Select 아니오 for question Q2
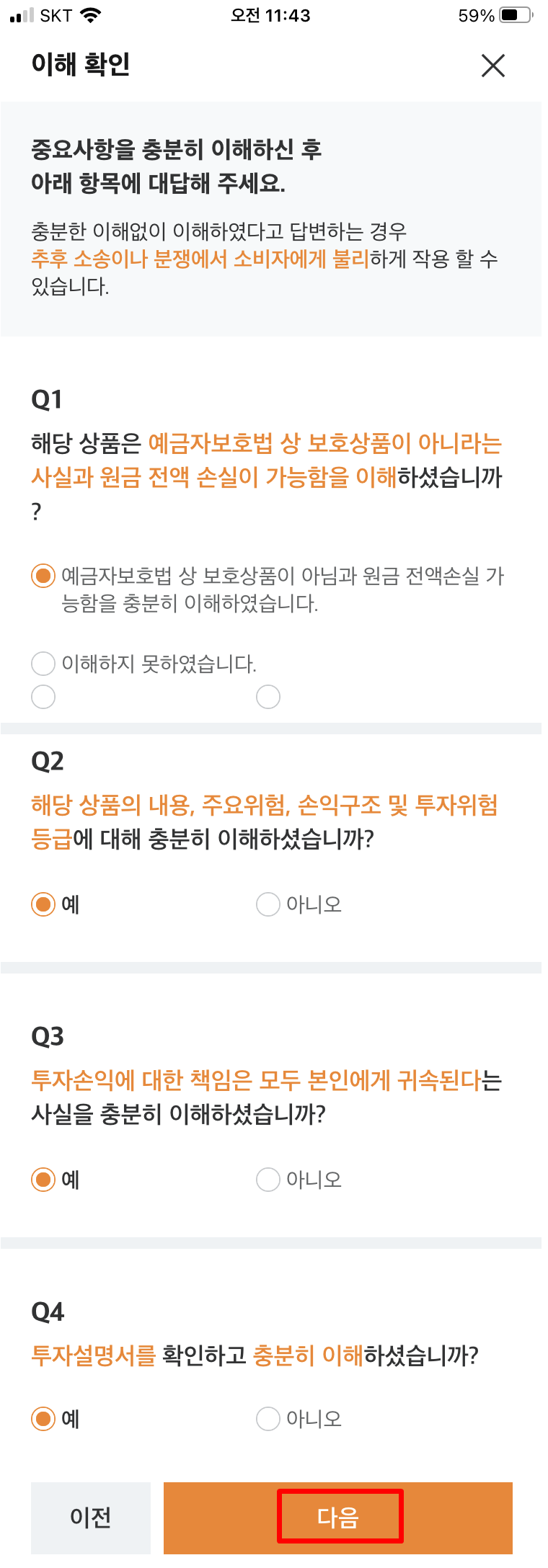This screenshot has width=548, height=1568. click(x=268, y=904)
